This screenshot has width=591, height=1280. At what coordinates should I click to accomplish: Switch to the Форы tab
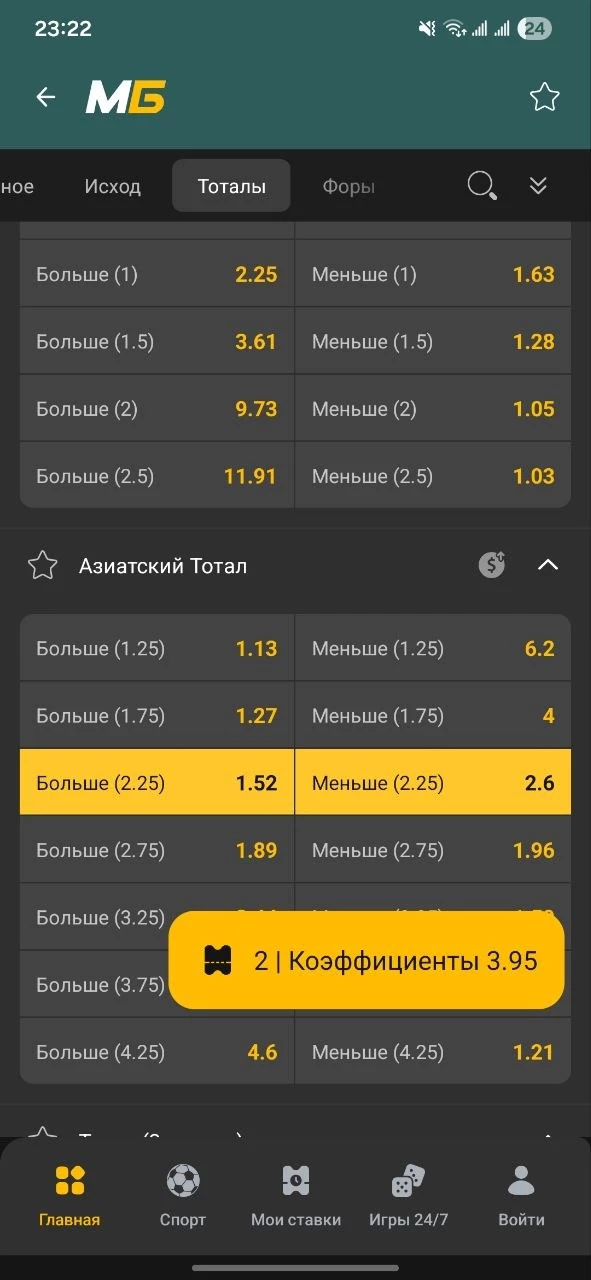[348, 186]
